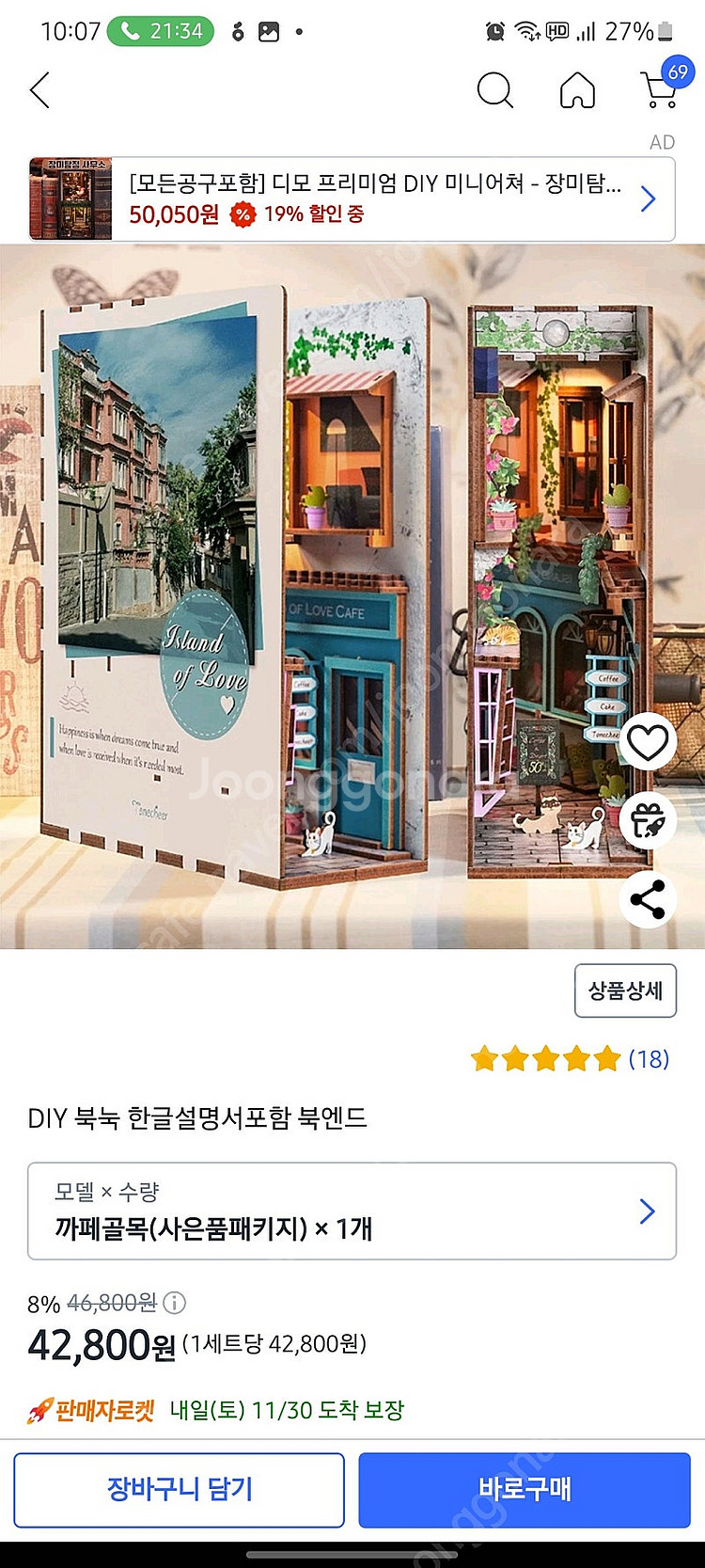View the 18 star-rating reviews

tap(570, 1059)
